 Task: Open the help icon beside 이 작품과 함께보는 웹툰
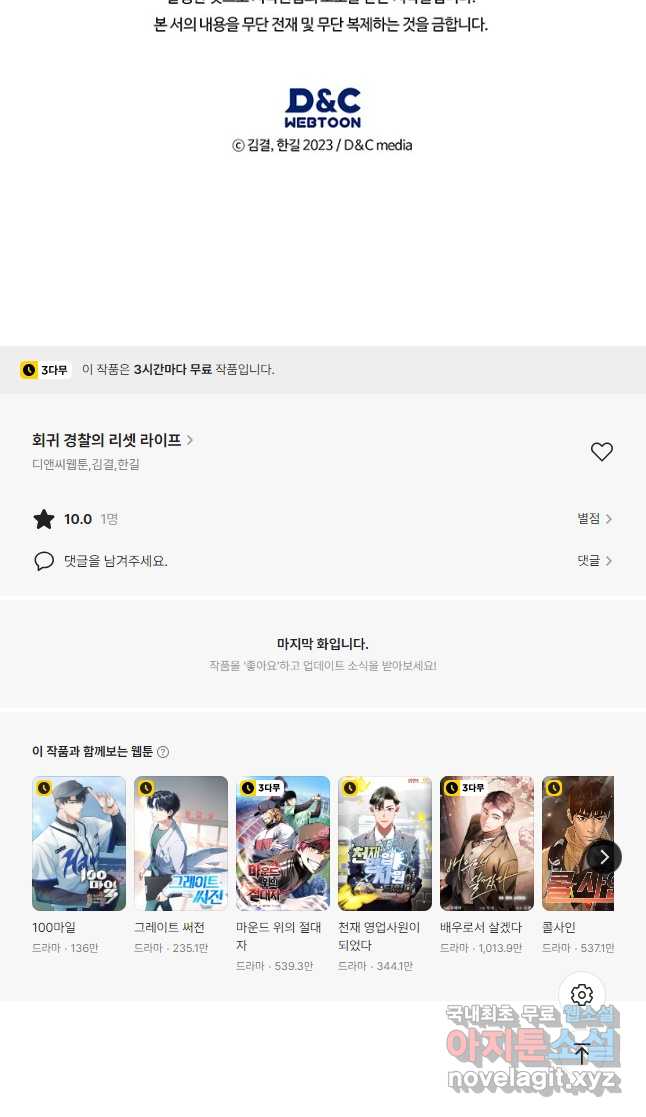coord(163,752)
